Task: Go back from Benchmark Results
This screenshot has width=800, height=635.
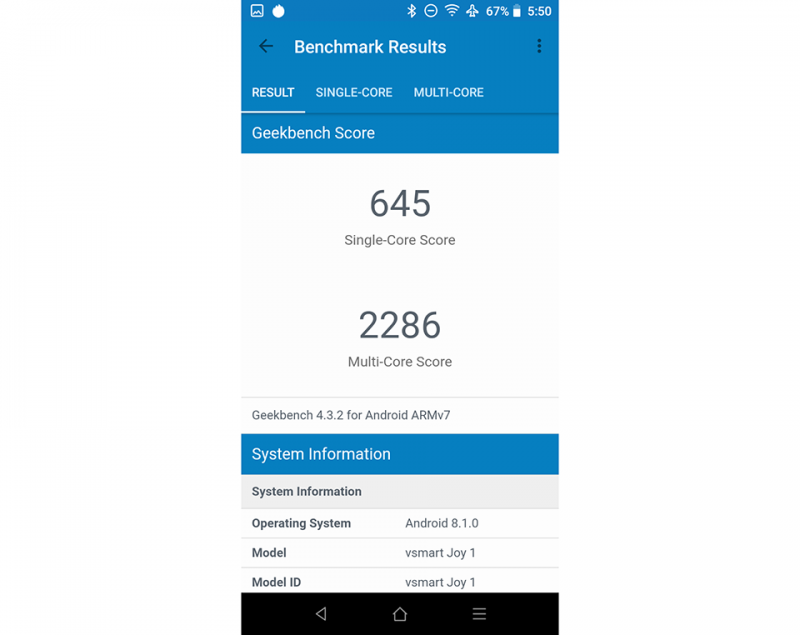Action: [266, 47]
